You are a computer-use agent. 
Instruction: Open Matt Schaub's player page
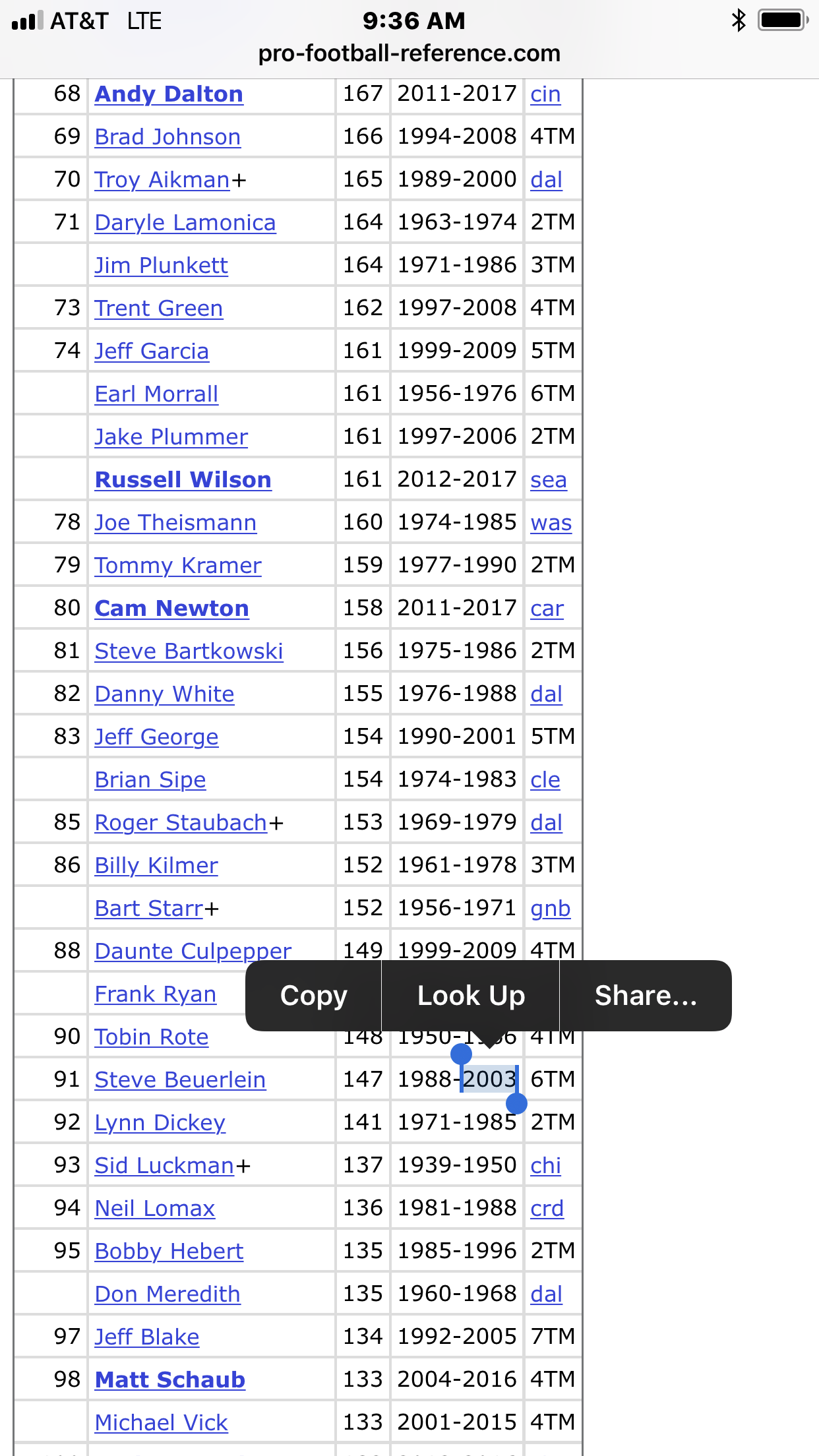pyautogui.click(x=170, y=1380)
